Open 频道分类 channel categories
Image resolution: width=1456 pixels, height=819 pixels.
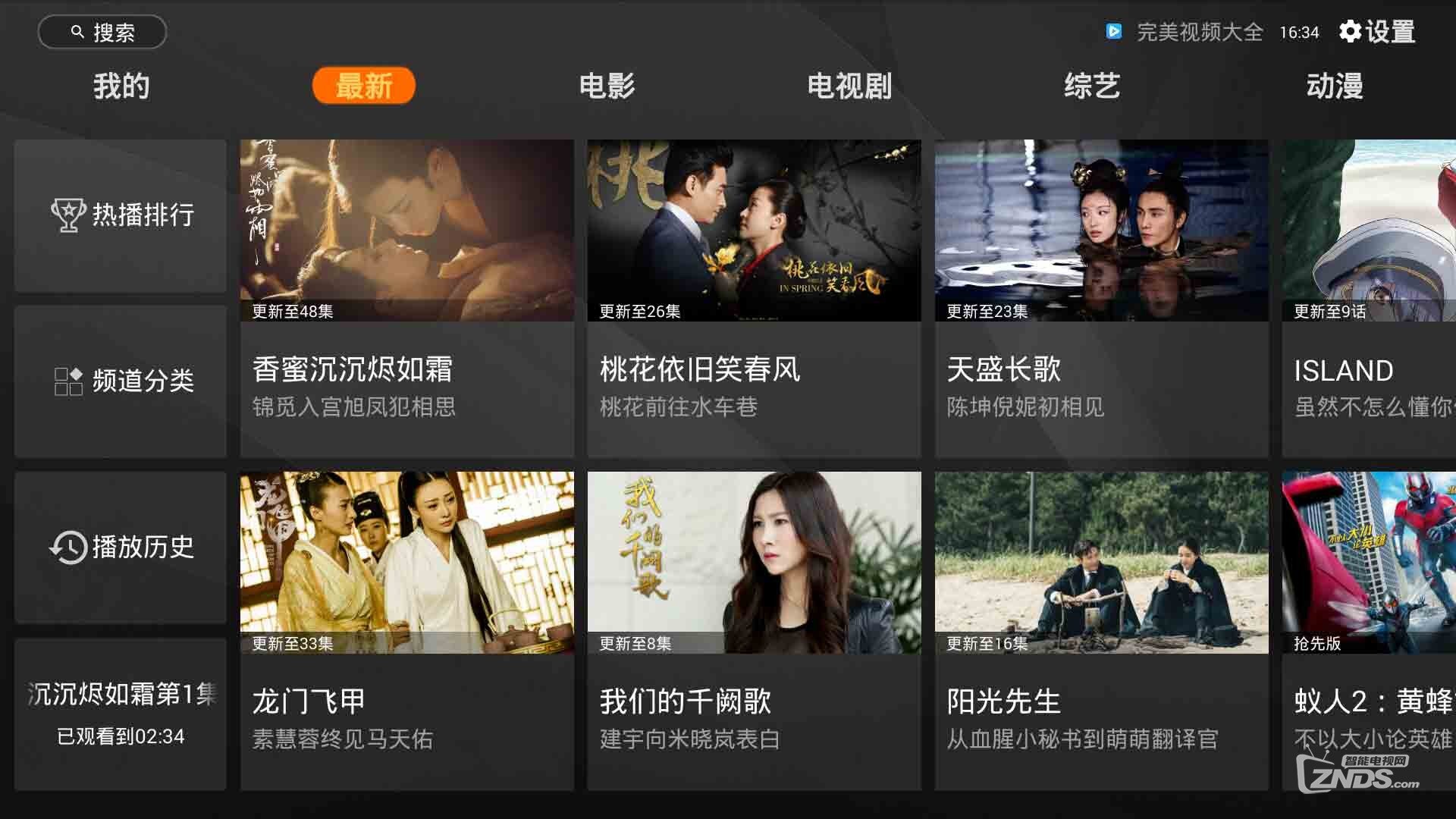tap(121, 381)
